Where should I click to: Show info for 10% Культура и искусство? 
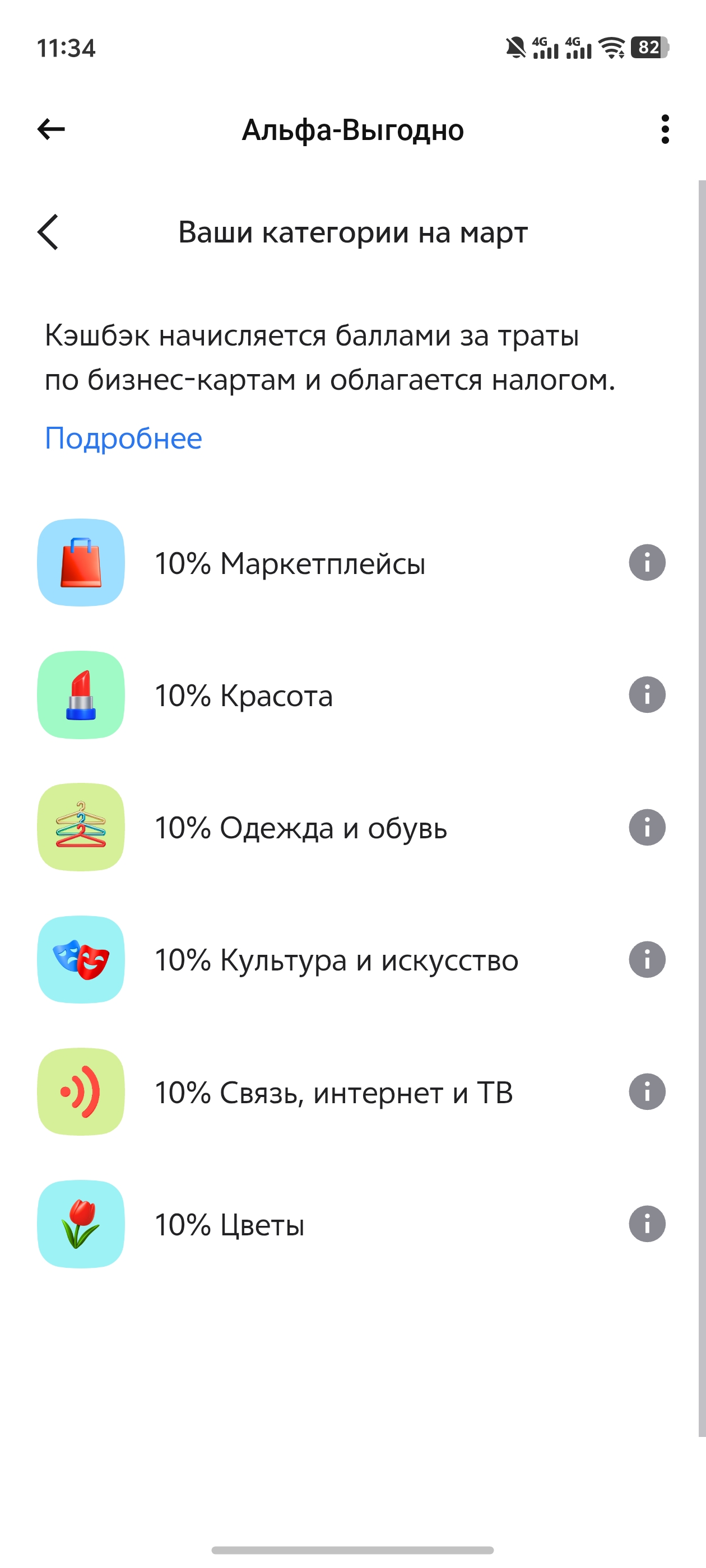[647, 959]
